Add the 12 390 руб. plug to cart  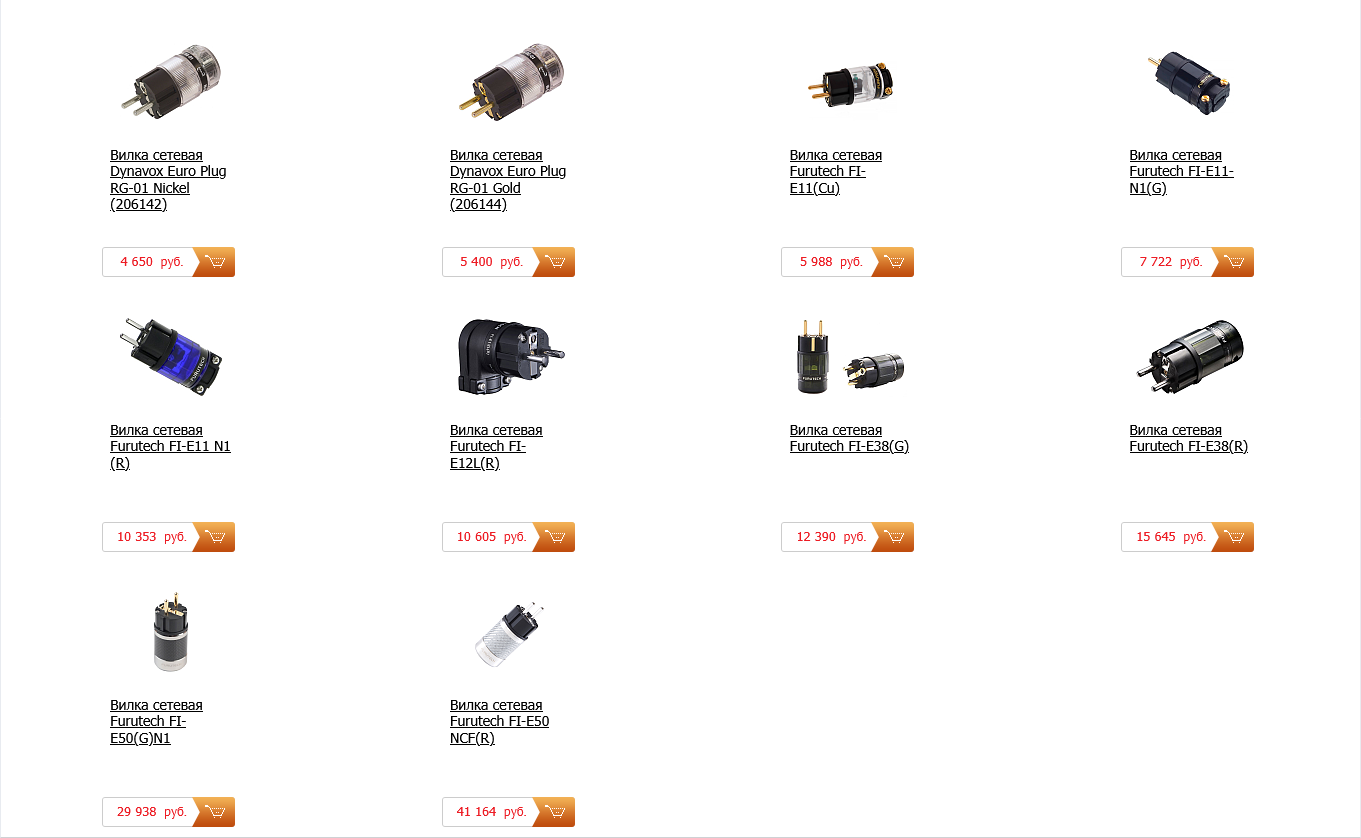(893, 537)
